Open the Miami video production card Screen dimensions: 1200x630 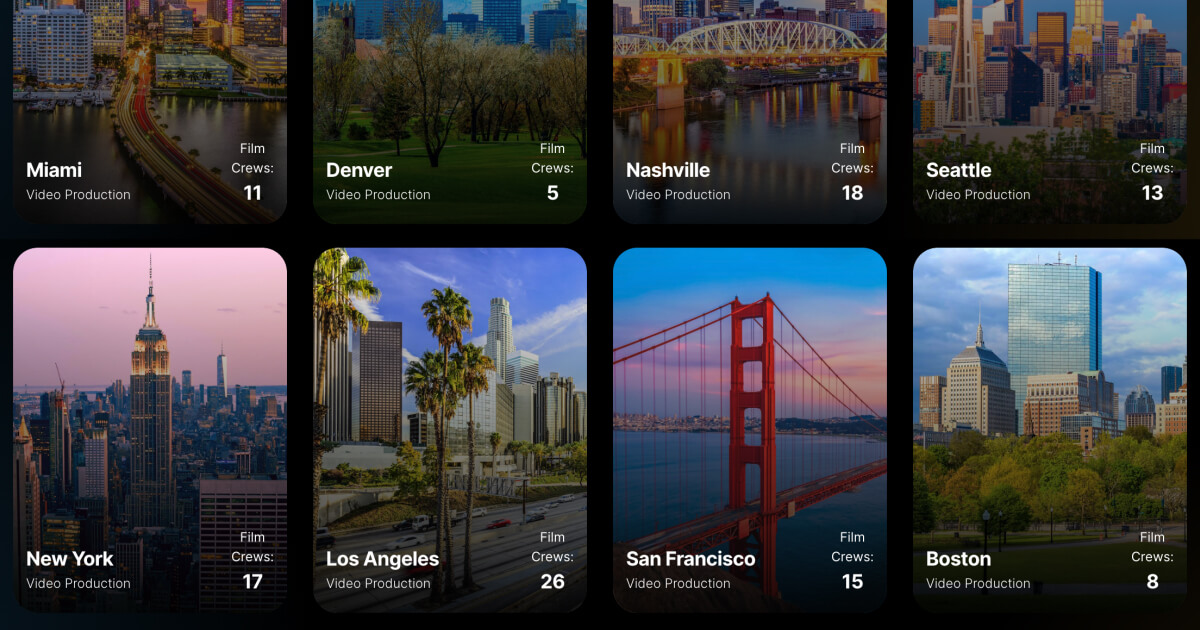[150, 110]
